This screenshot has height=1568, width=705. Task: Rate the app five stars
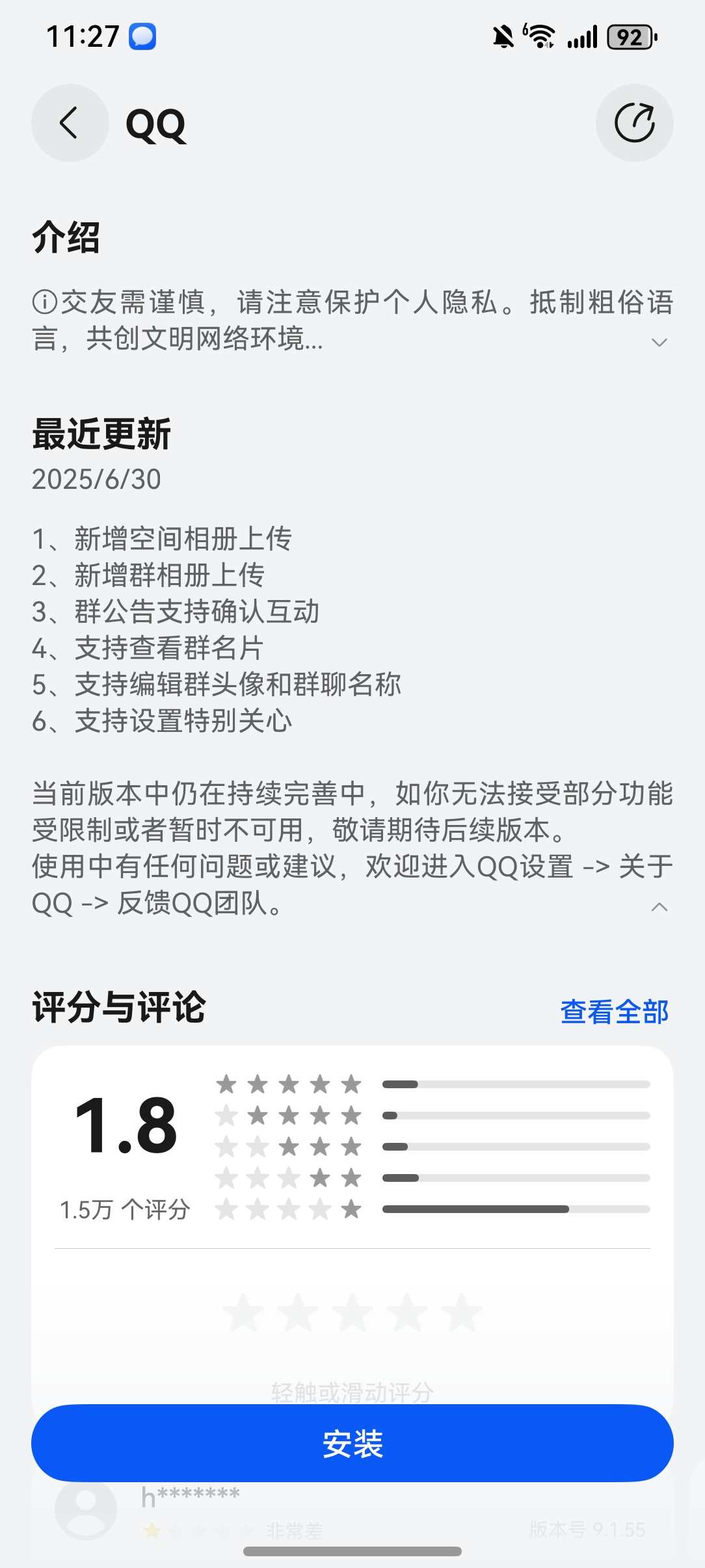click(461, 1312)
